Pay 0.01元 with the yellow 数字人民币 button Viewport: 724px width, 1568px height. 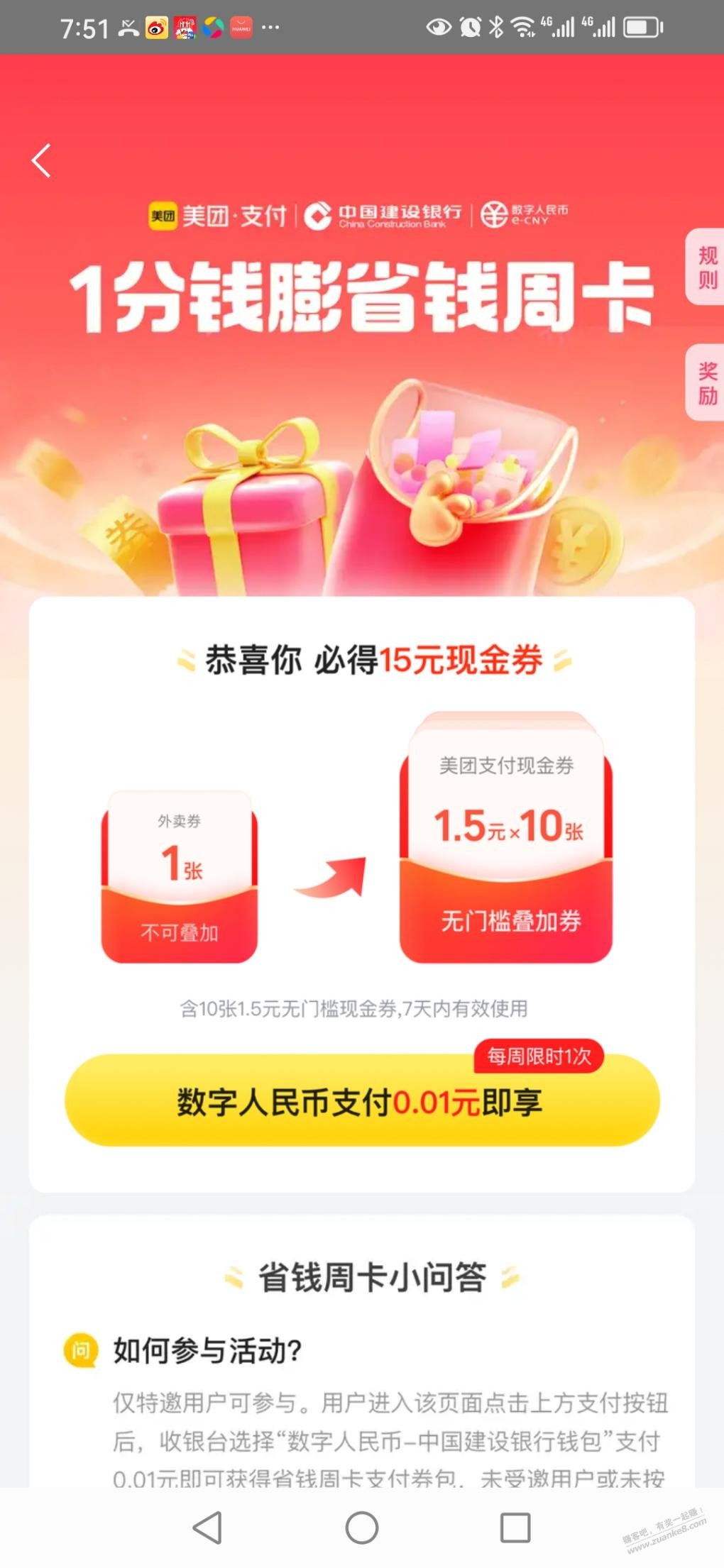click(362, 1102)
